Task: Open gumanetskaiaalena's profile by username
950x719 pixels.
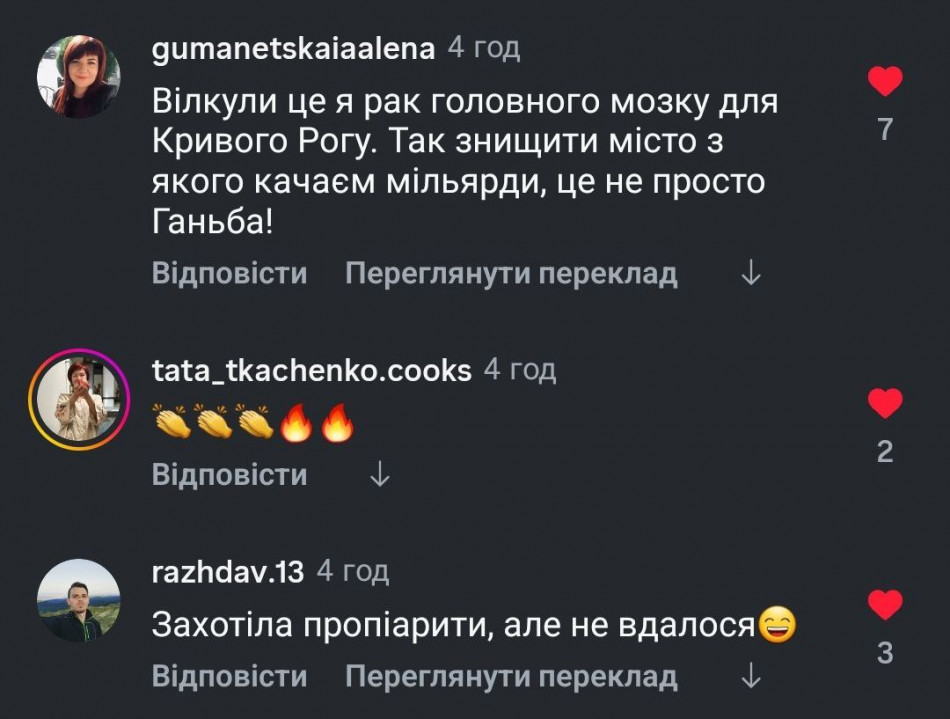Action: click(293, 48)
